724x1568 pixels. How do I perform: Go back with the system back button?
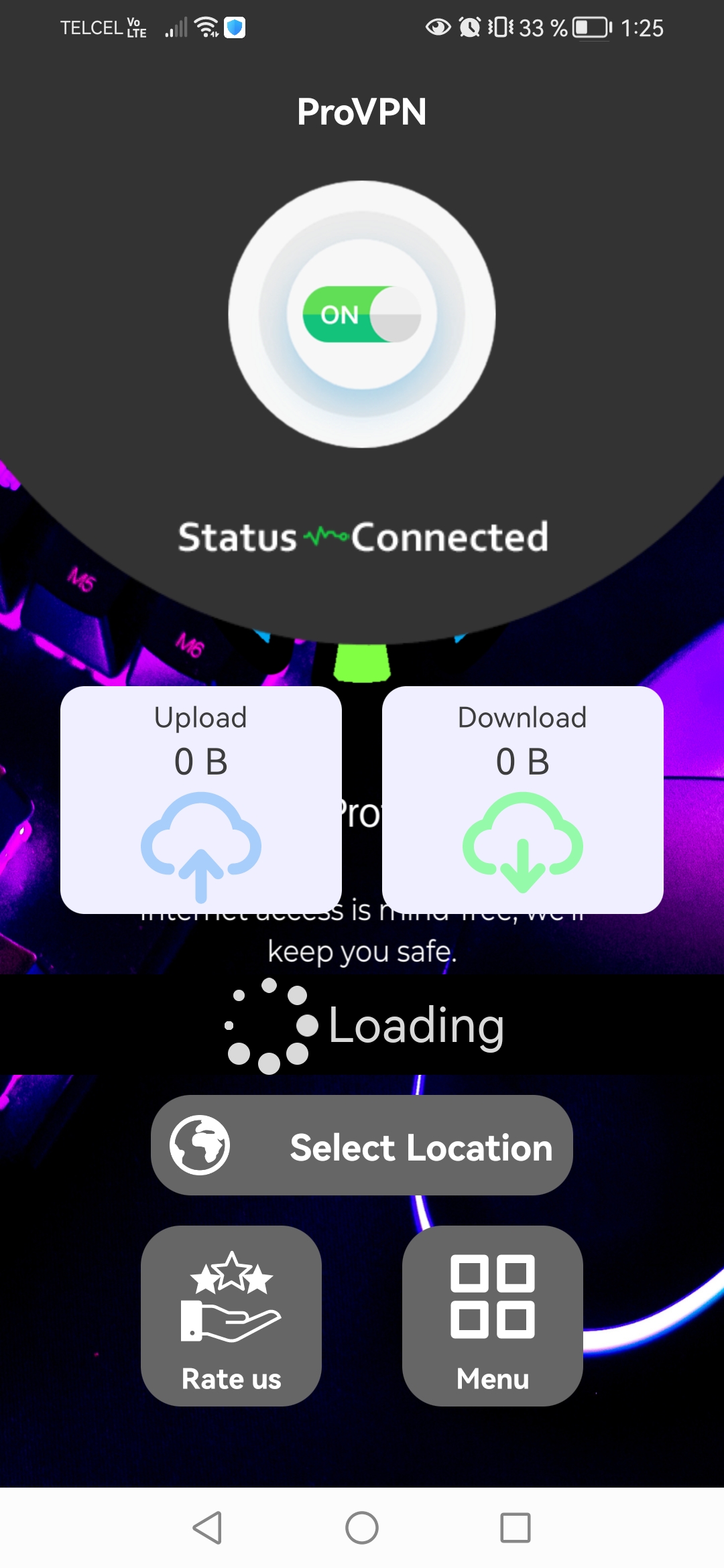pyautogui.click(x=207, y=1528)
